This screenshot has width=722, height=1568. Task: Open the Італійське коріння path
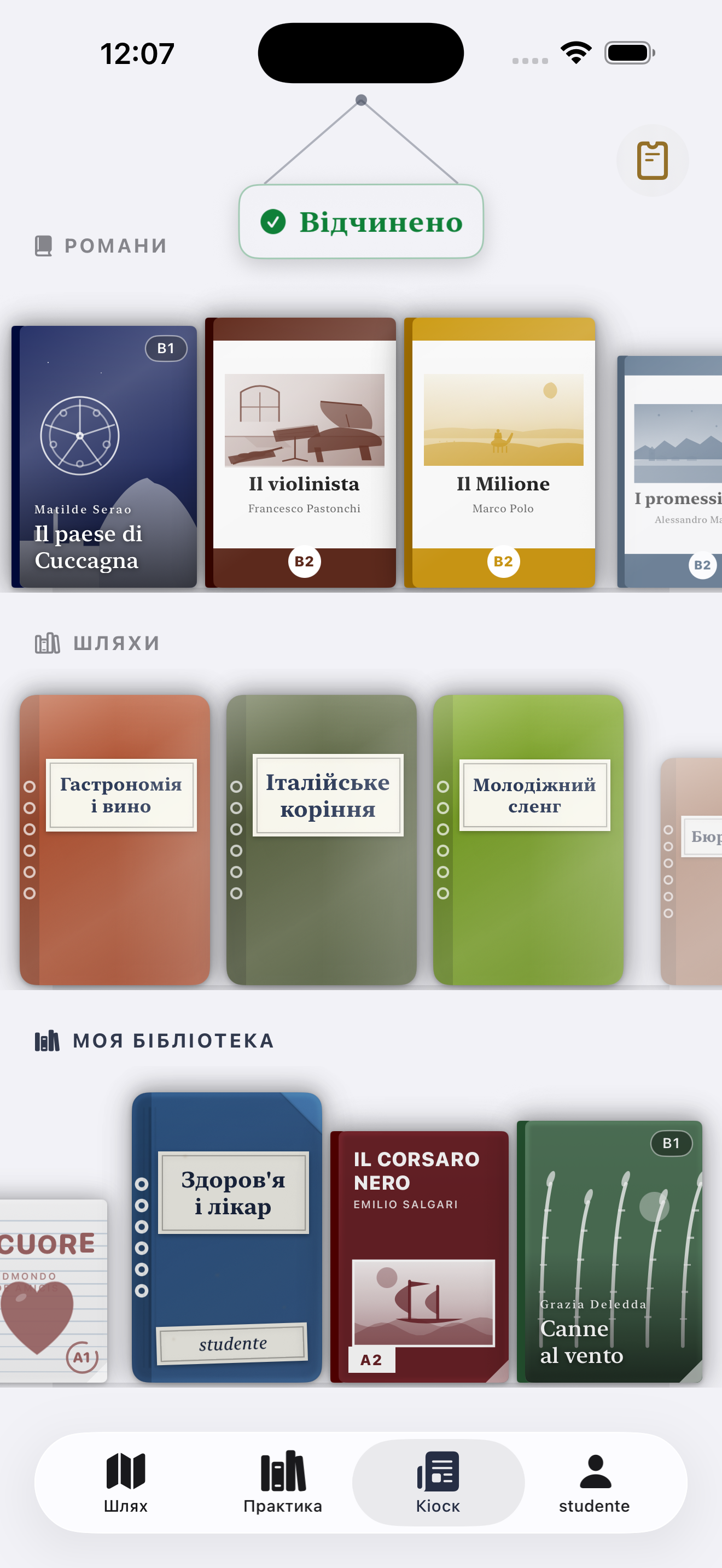click(322, 839)
